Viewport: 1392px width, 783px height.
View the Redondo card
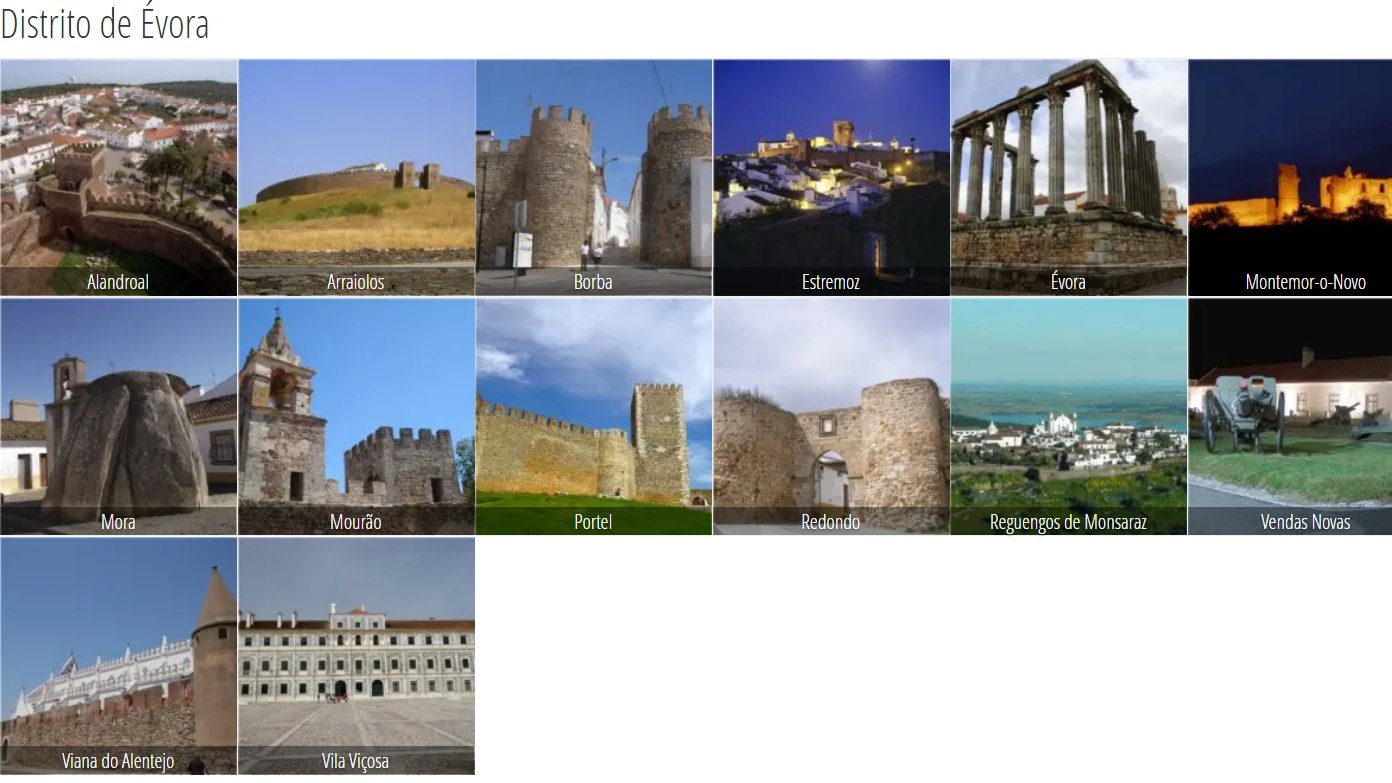[x=831, y=416]
